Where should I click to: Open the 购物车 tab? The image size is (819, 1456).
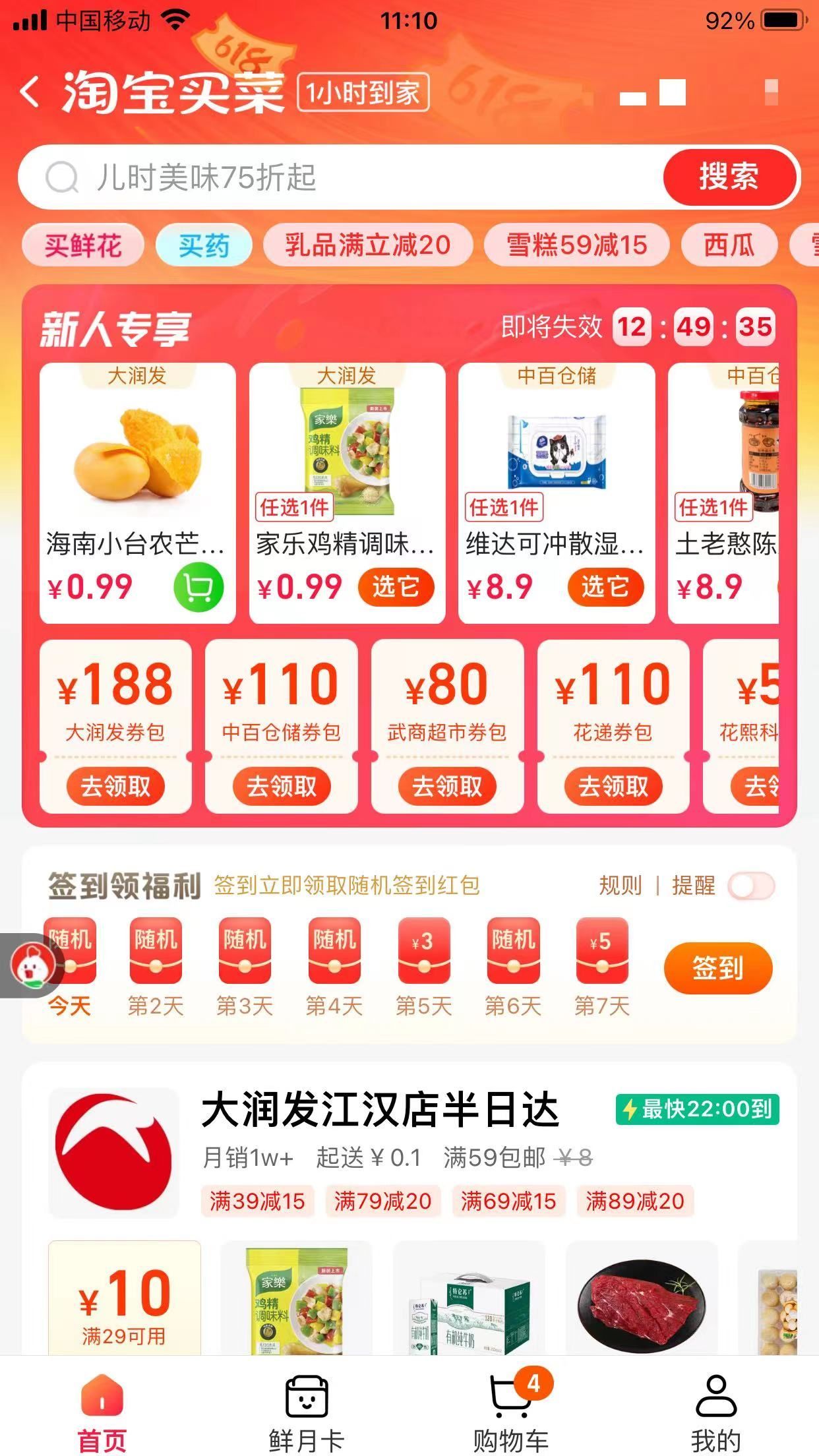tap(511, 1412)
